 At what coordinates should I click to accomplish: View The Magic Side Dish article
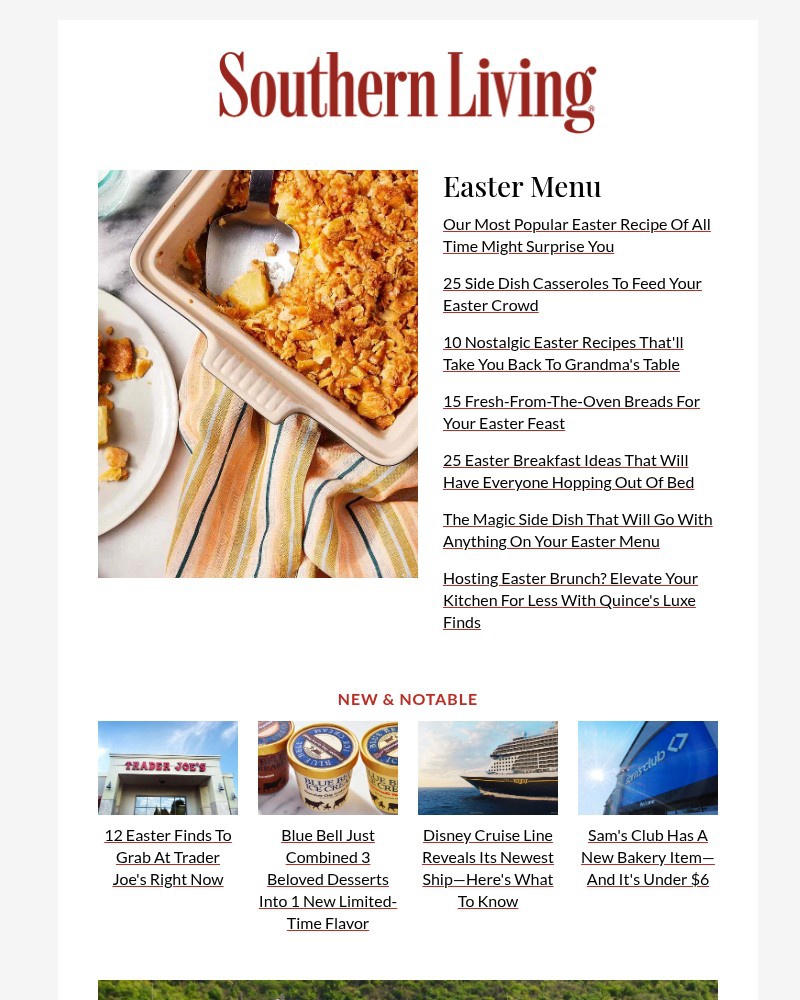pyautogui.click(x=577, y=529)
